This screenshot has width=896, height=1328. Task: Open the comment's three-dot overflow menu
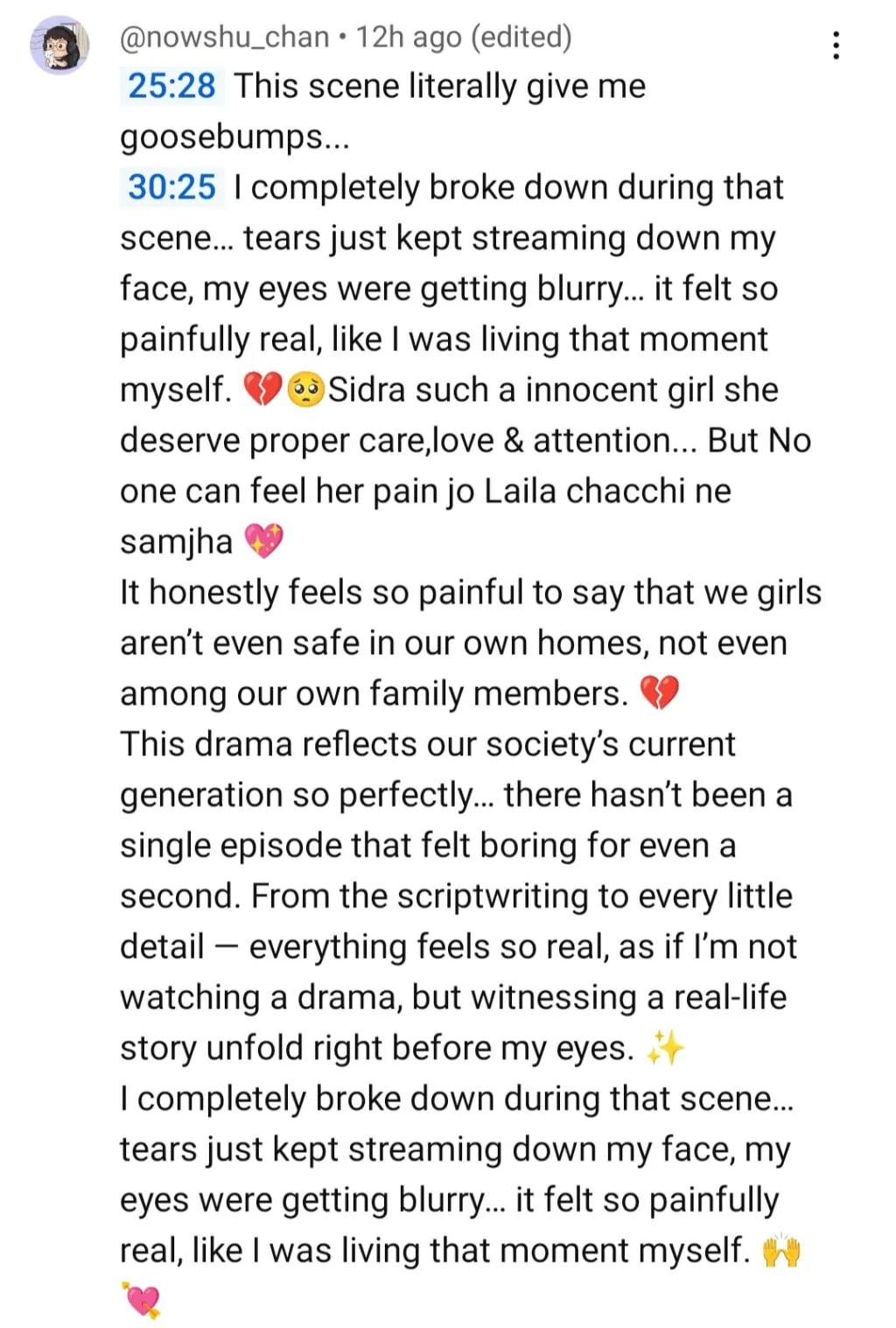click(836, 45)
